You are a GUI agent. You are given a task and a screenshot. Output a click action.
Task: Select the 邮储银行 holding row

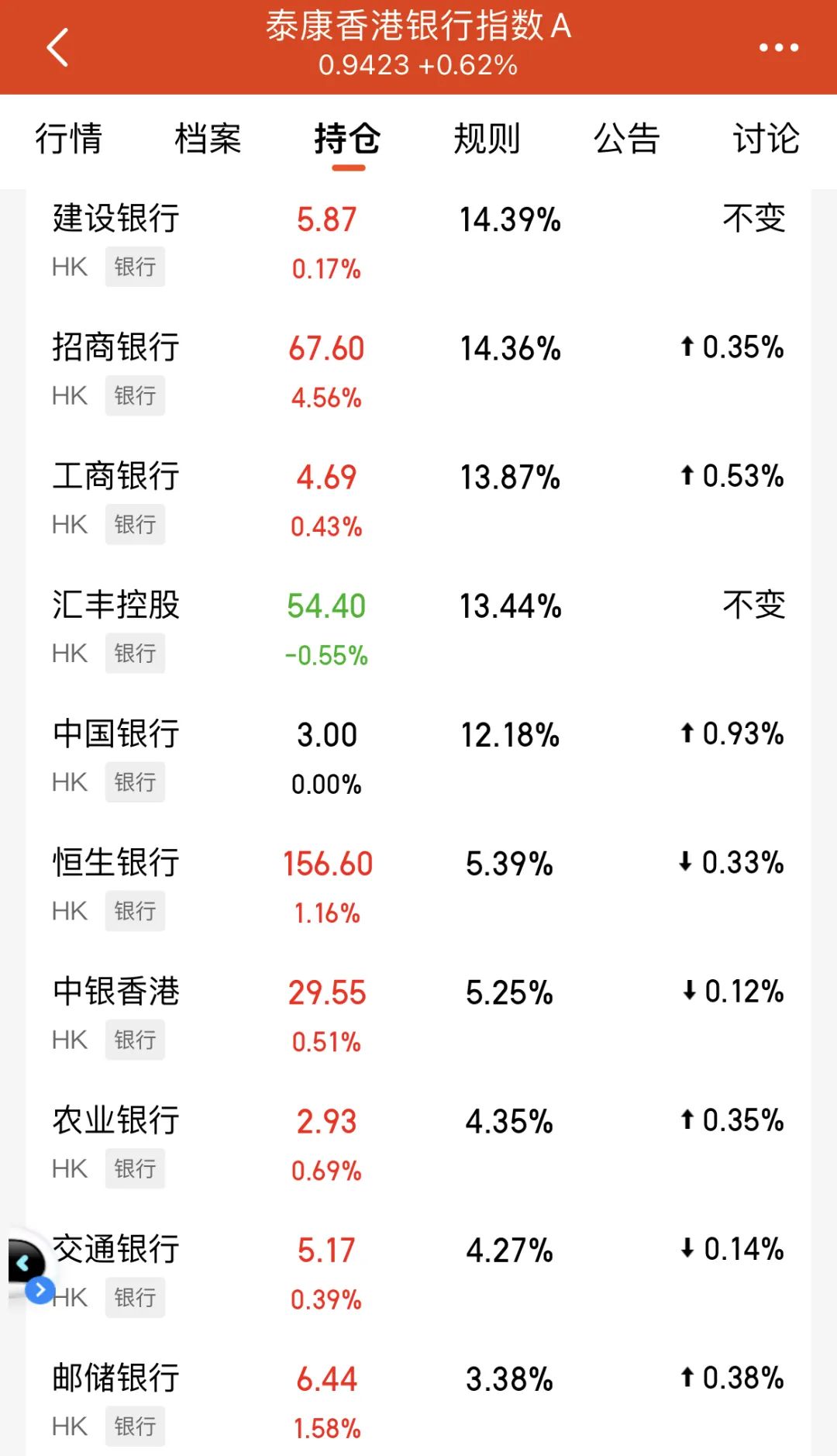[x=418, y=1401]
